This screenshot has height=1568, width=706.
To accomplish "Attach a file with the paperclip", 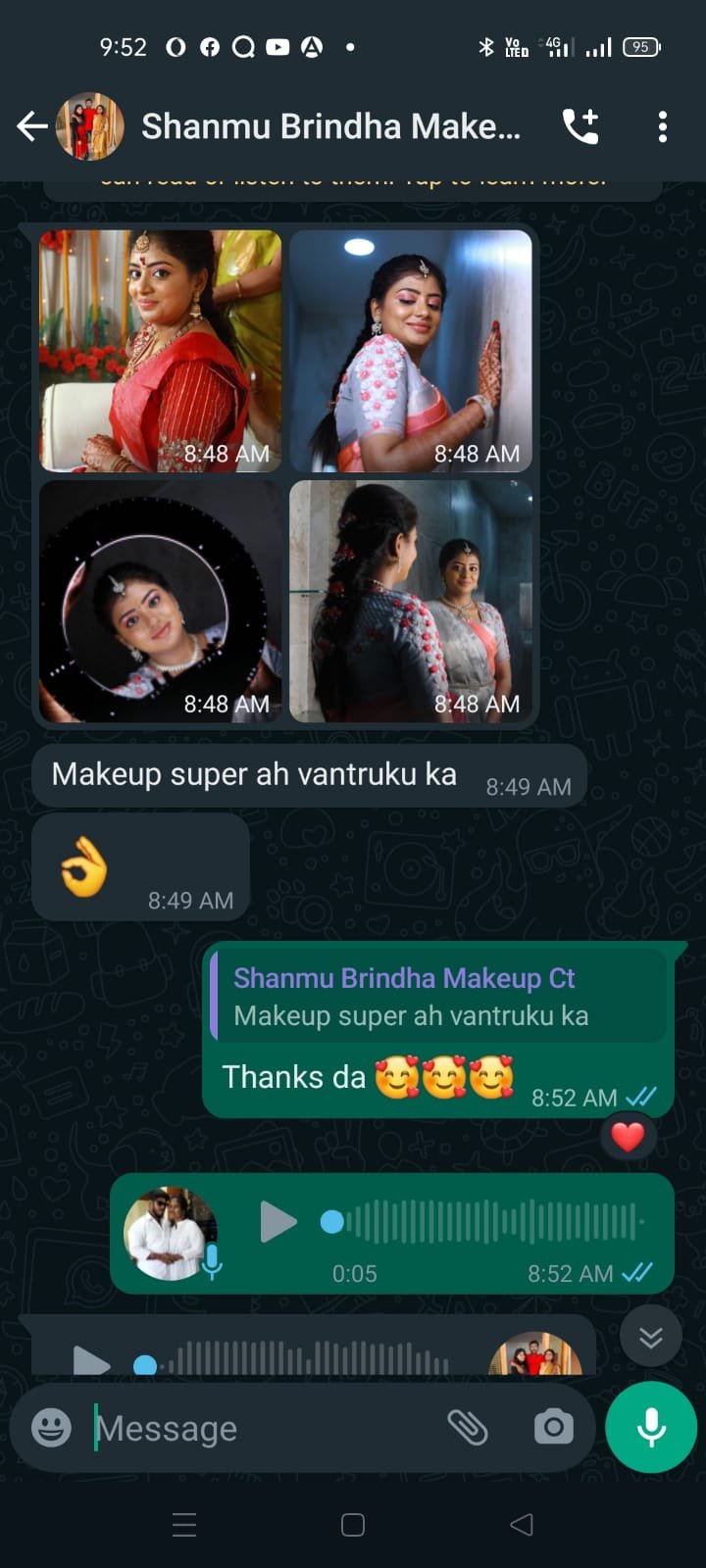I will coord(468,1428).
